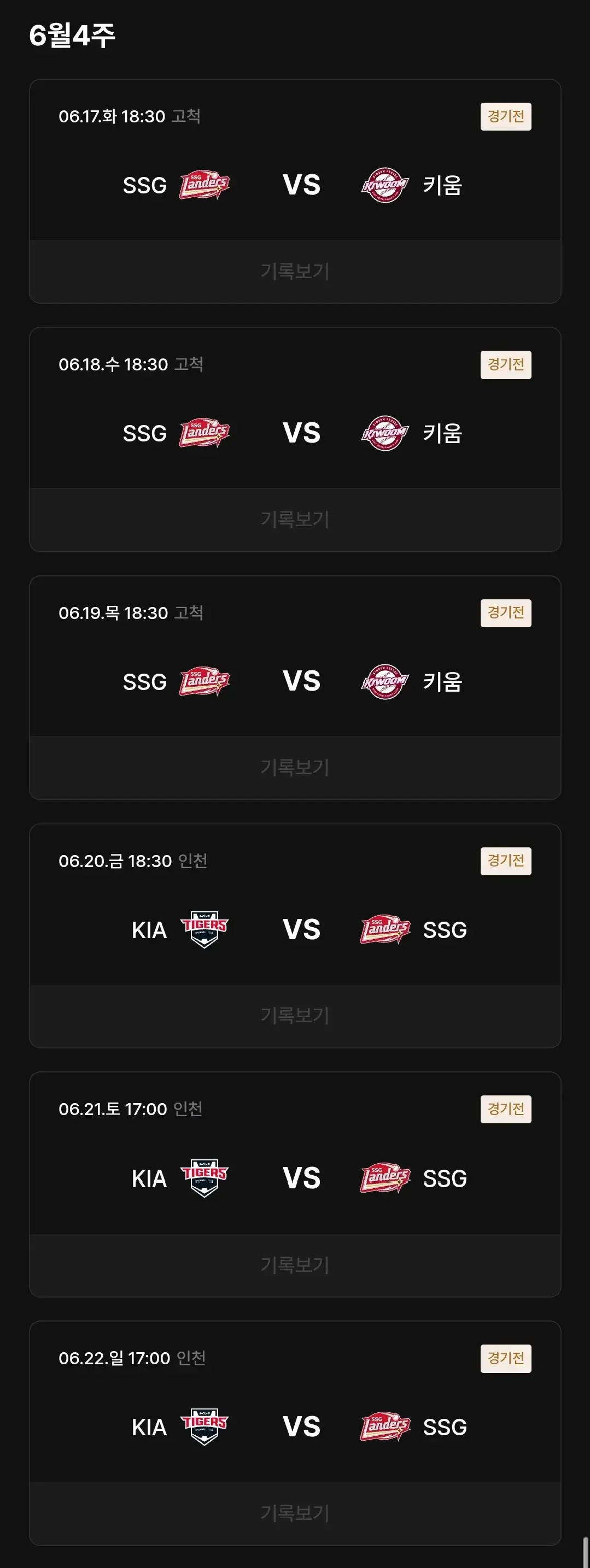590x1568 pixels.
Task: Select the 경기전 status on the 06.22 card
Action: pos(505,1355)
